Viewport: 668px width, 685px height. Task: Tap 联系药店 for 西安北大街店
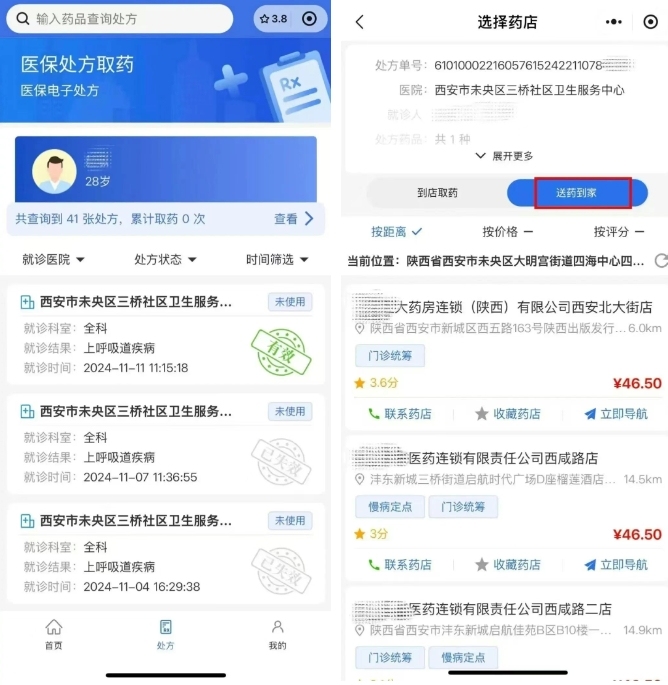(399, 414)
